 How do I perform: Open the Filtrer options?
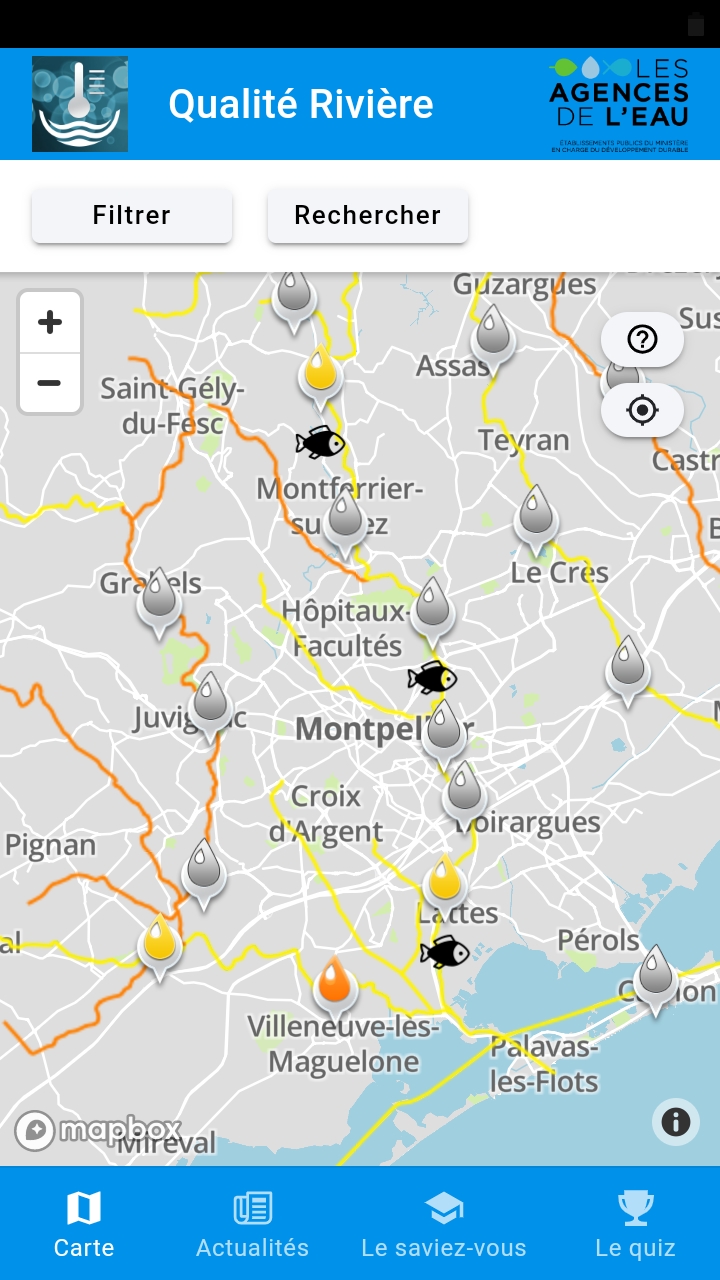(x=132, y=216)
